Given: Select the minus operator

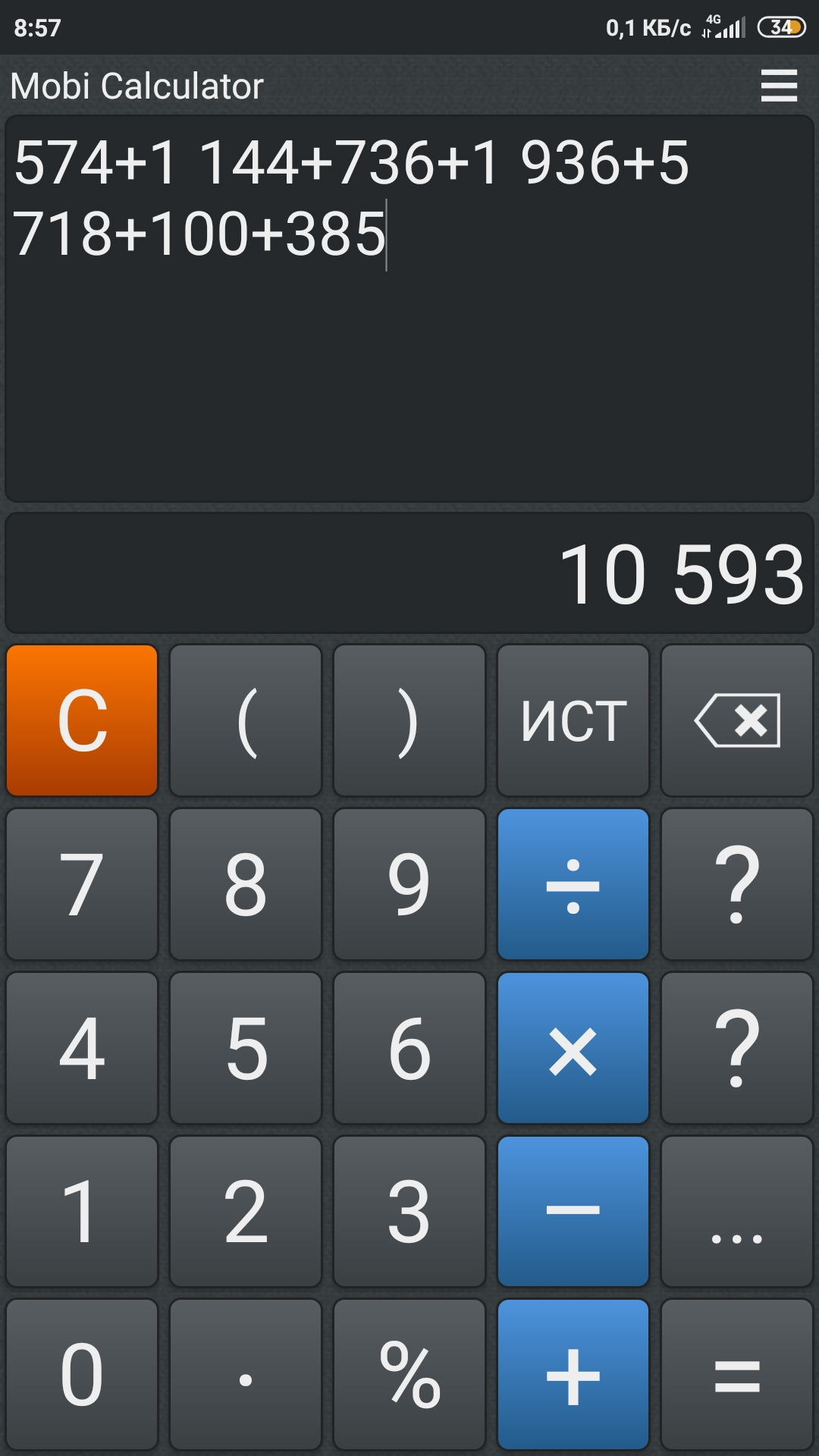Looking at the screenshot, I should (573, 1211).
